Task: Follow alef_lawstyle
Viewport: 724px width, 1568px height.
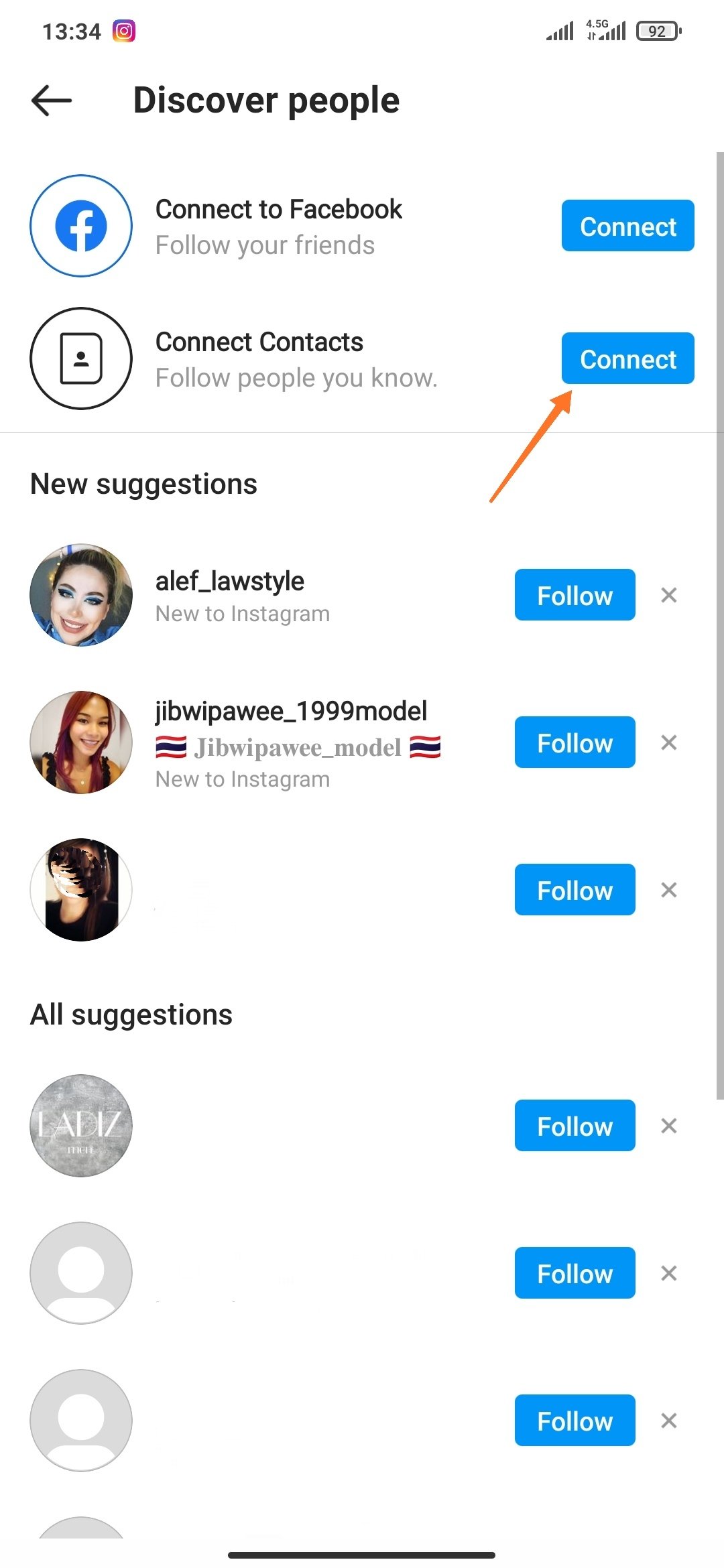Action: pyautogui.click(x=575, y=595)
